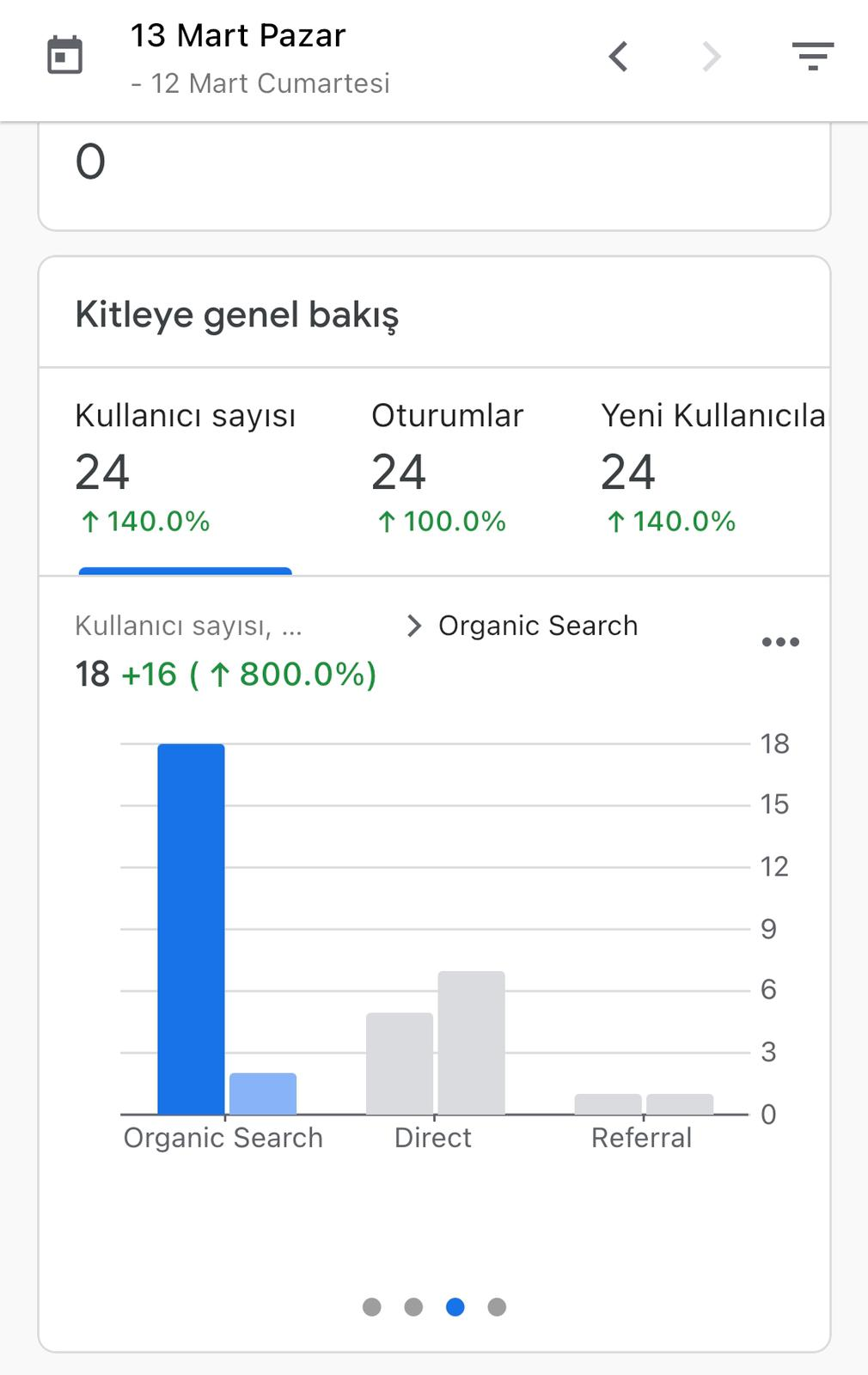The image size is (868, 1375).
Task: Select the Direct bar in the chart
Action: point(400,1064)
